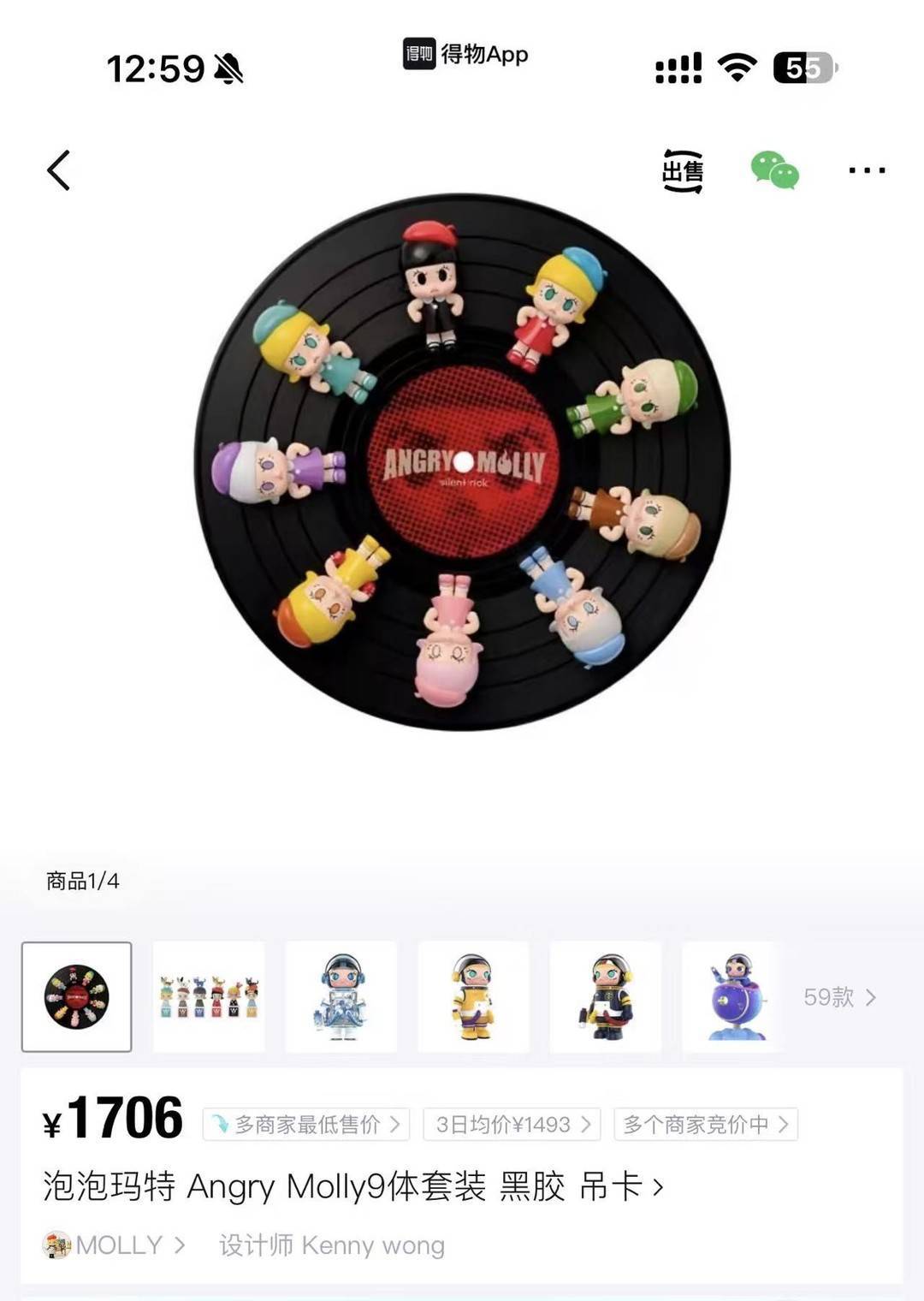Select the black-suited astronaut Molly thumbnail
The height and width of the screenshot is (1301, 924).
[605, 996]
